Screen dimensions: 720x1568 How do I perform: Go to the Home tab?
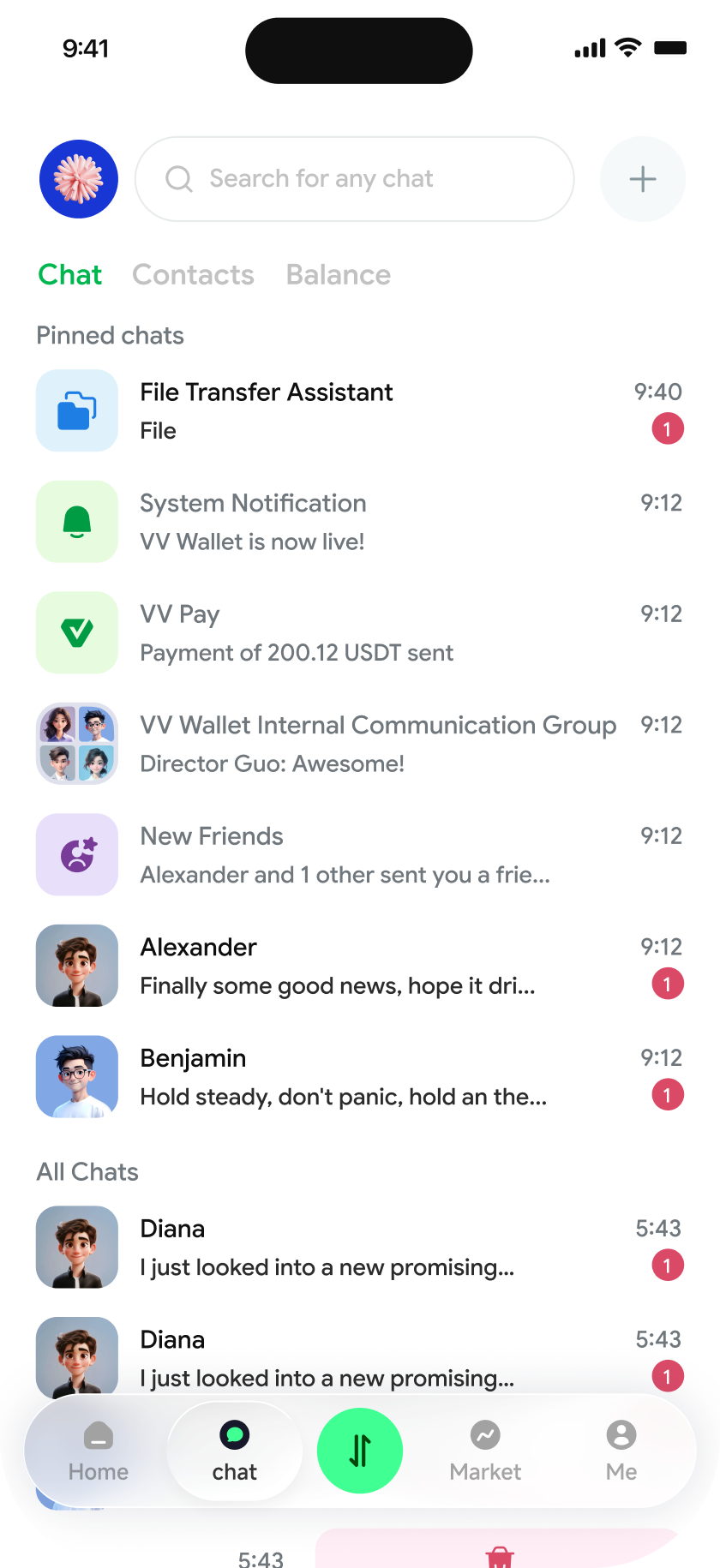pos(99,1451)
